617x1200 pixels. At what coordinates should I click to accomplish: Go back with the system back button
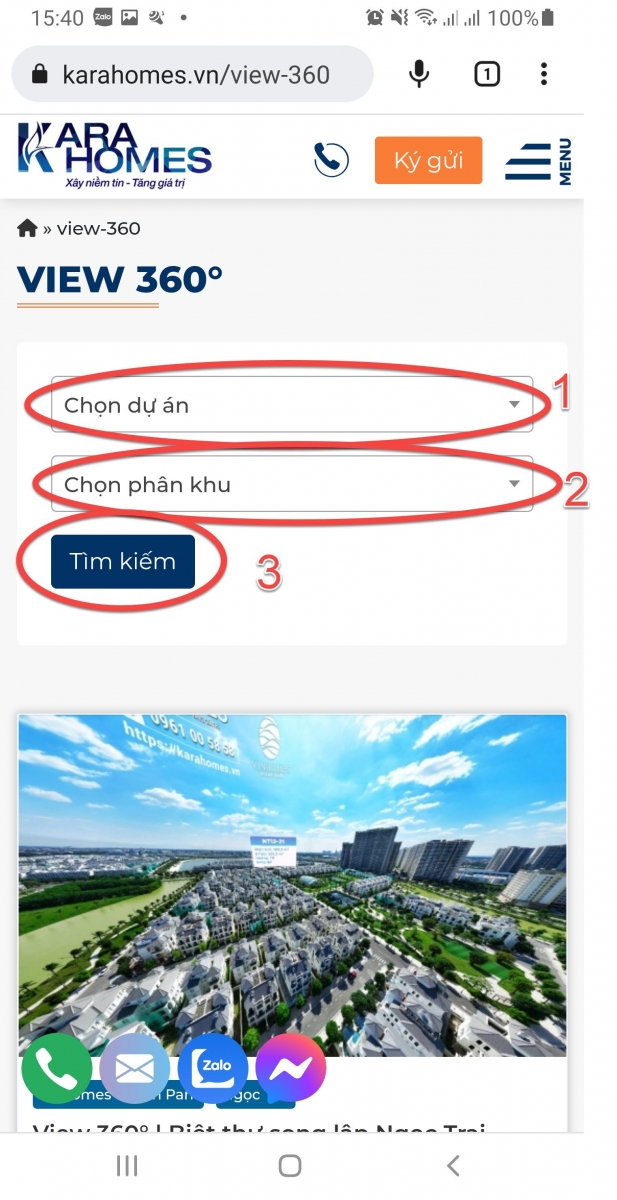[x=453, y=1165]
